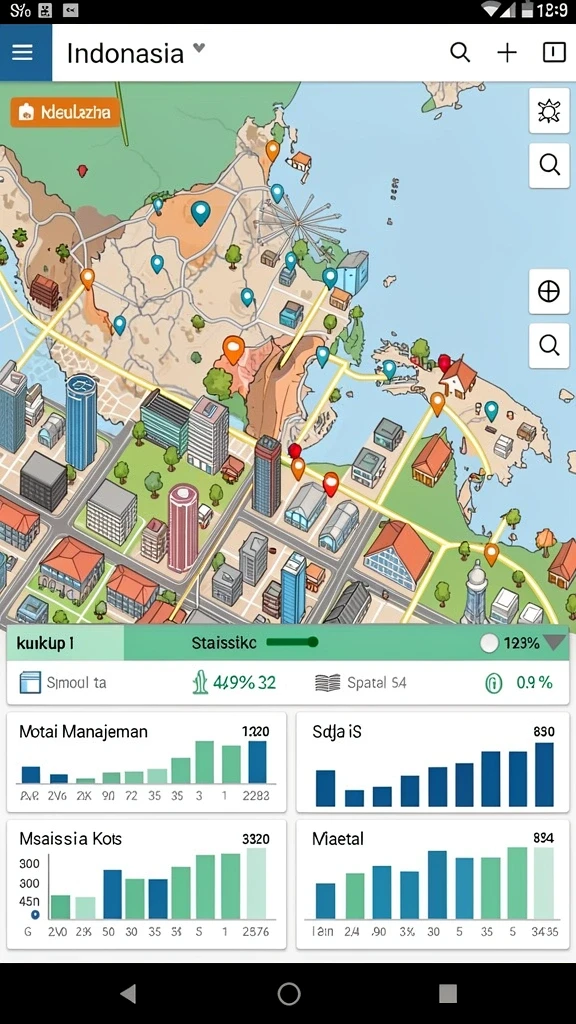Expand the dropdown triangle next to 123%

(554, 643)
